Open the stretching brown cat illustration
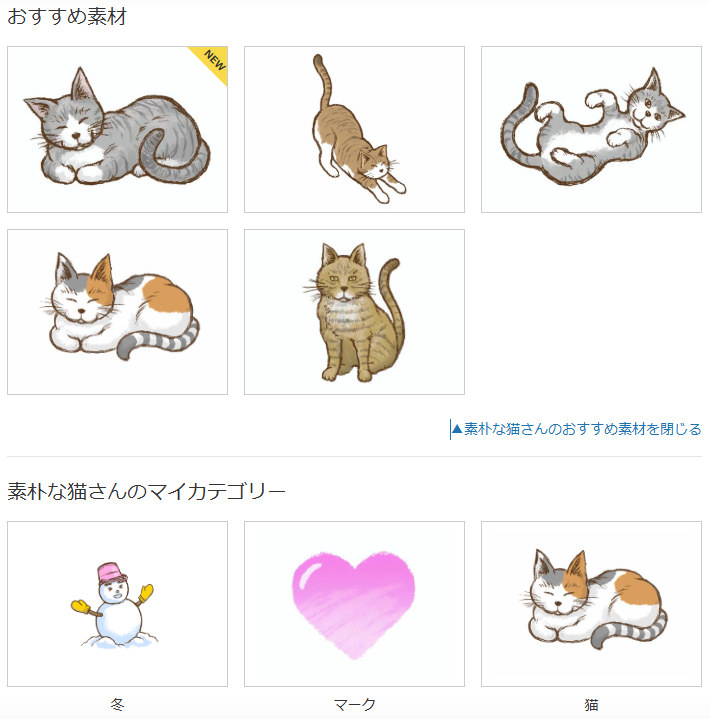The height and width of the screenshot is (719, 710). pyautogui.click(x=354, y=129)
